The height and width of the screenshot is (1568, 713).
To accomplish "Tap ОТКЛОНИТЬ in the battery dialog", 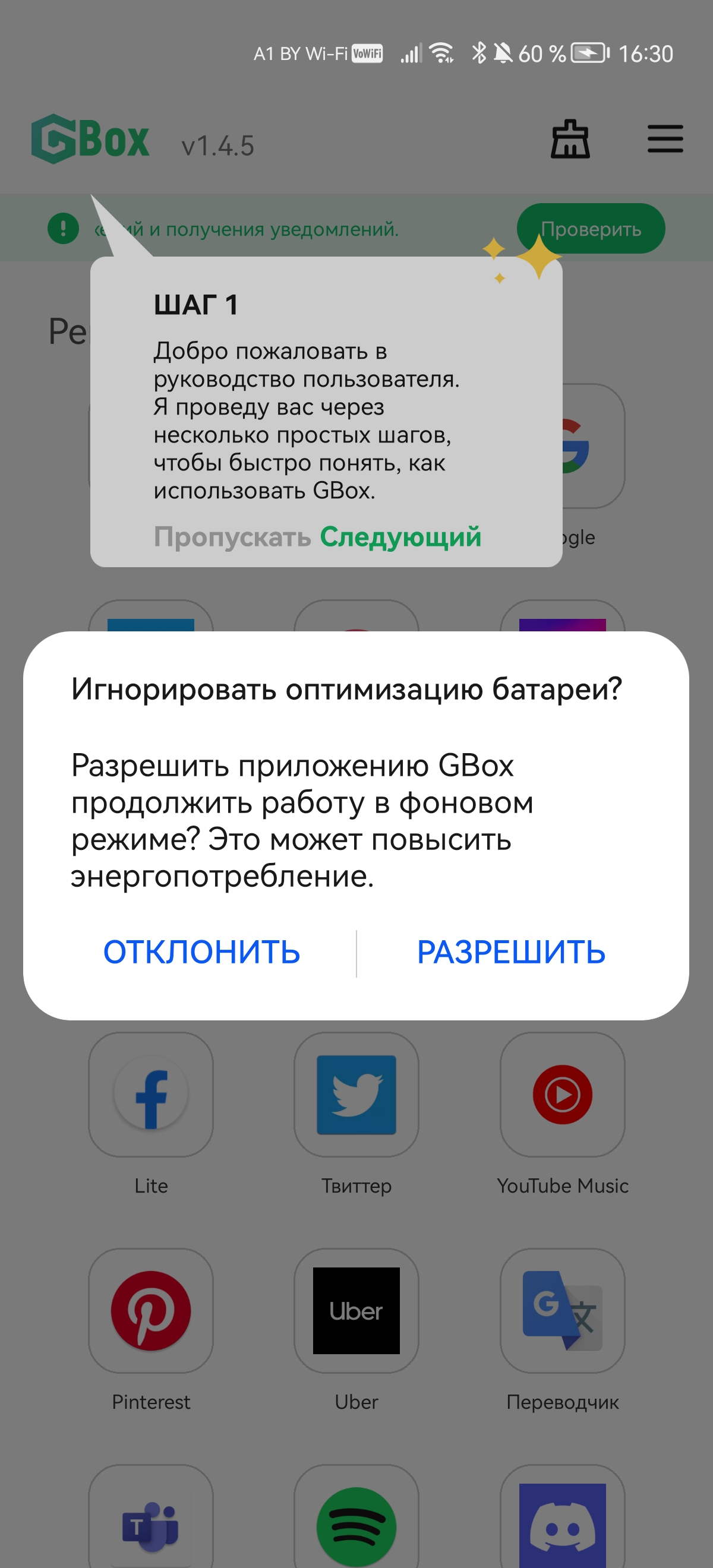I will (201, 951).
